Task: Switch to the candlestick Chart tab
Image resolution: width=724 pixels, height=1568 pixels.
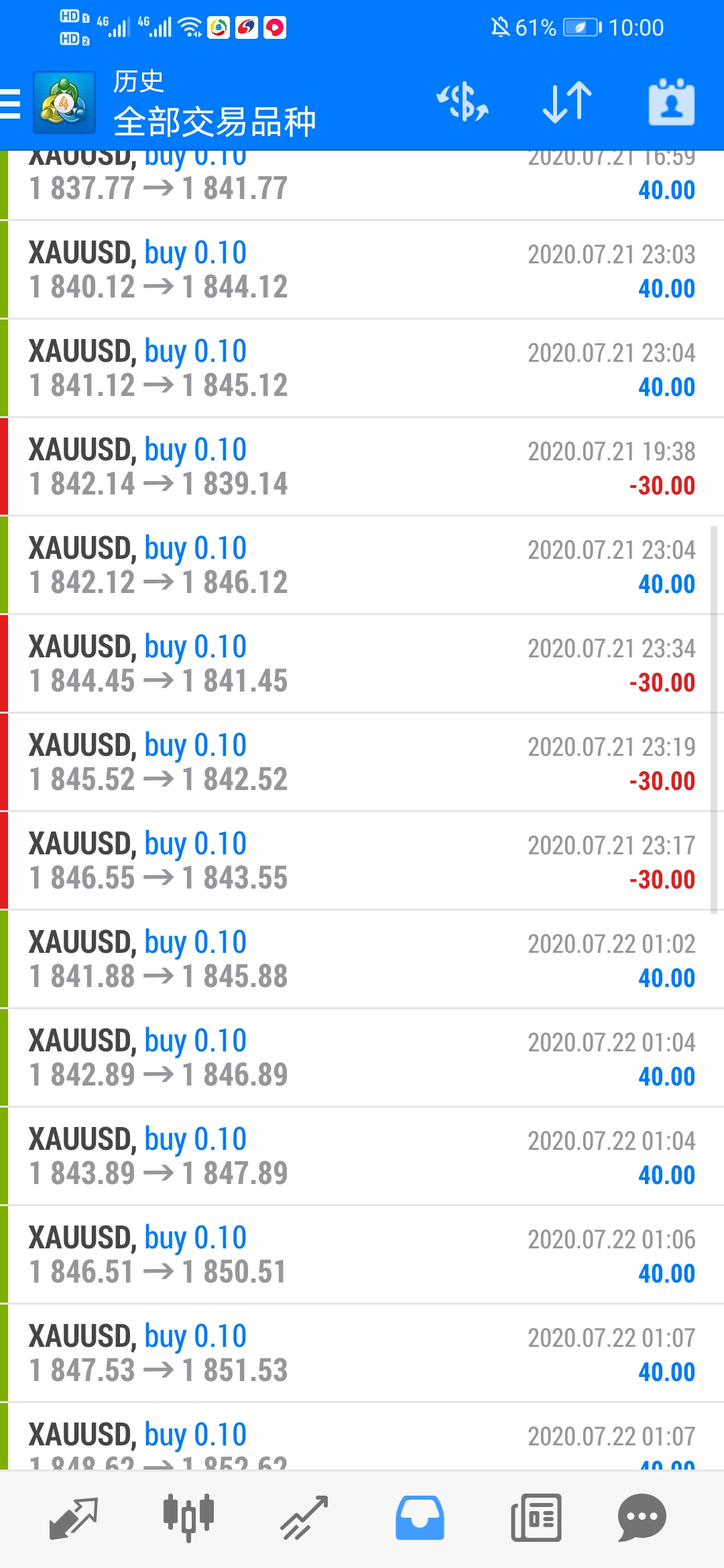Action: (x=188, y=1518)
